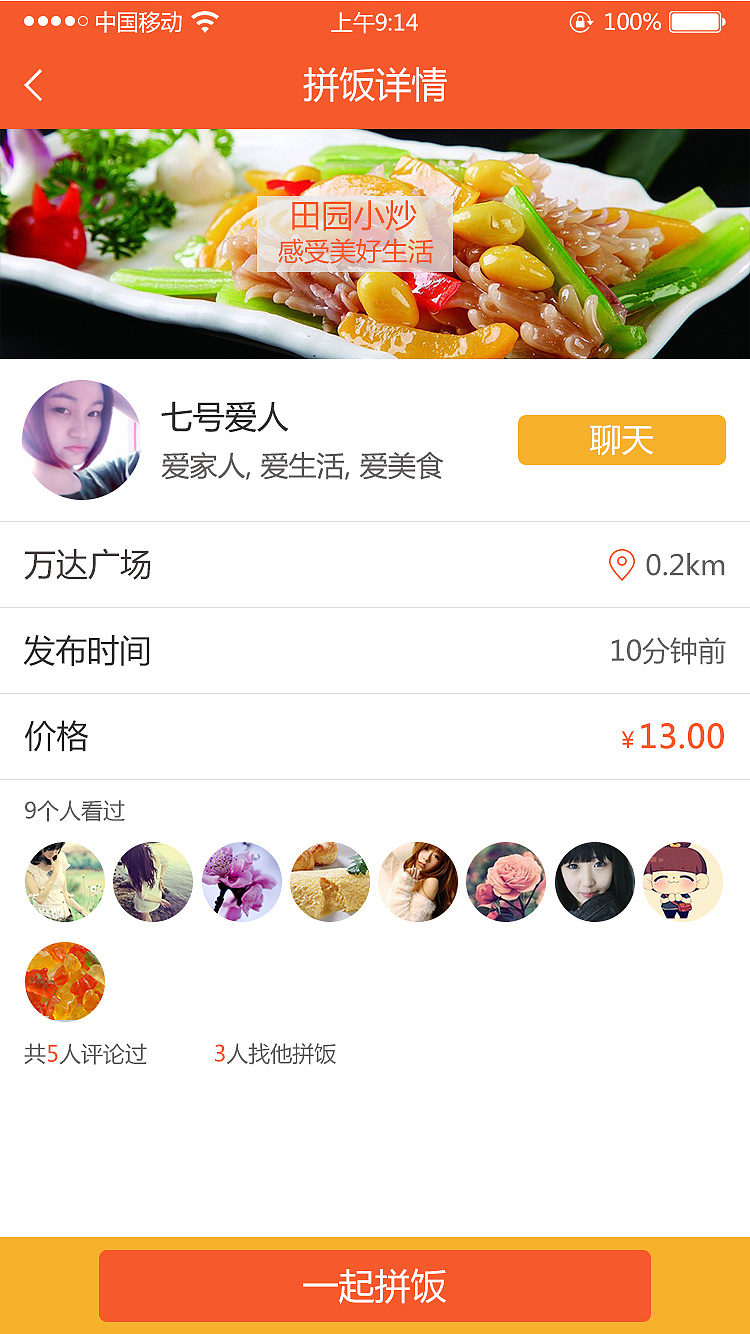View the 共5人评论过 comments
Image resolution: width=750 pixels, height=1334 pixels.
tap(86, 1054)
